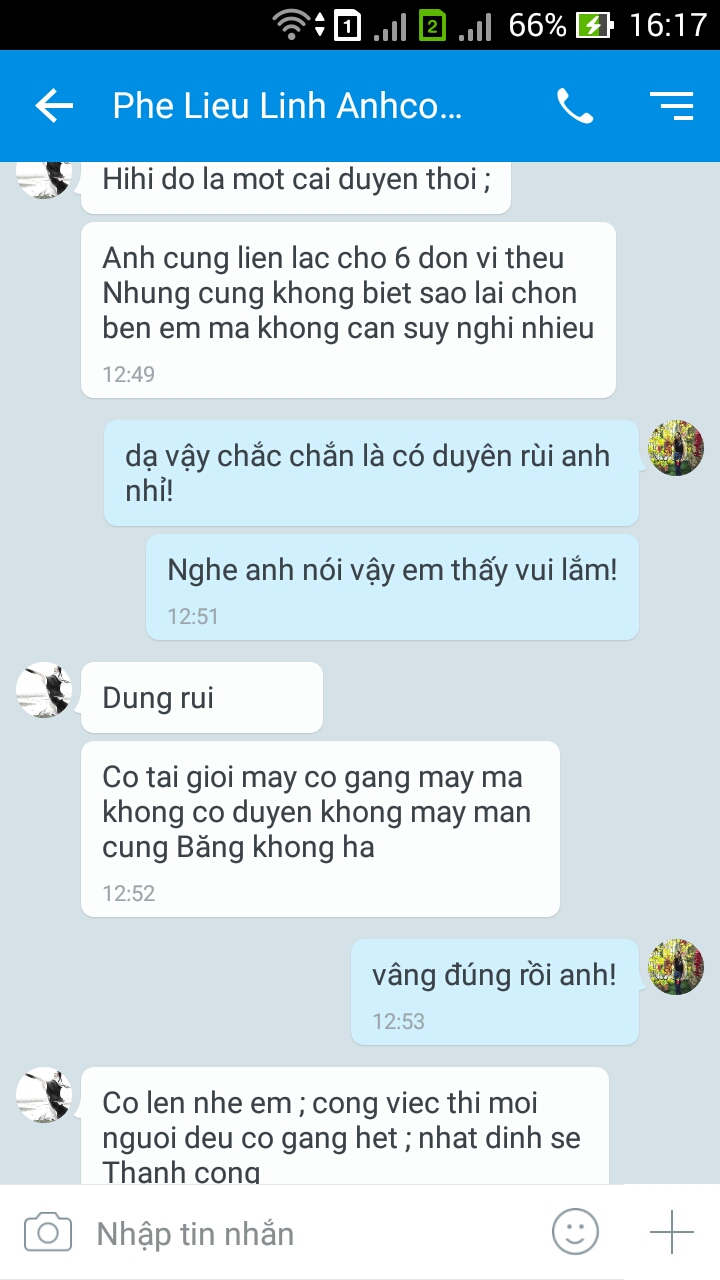Tap your avatar beside vâng đúng rồi anh
Image resolution: width=720 pixels, height=1280 pixels.
pyautogui.click(x=675, y=969)
